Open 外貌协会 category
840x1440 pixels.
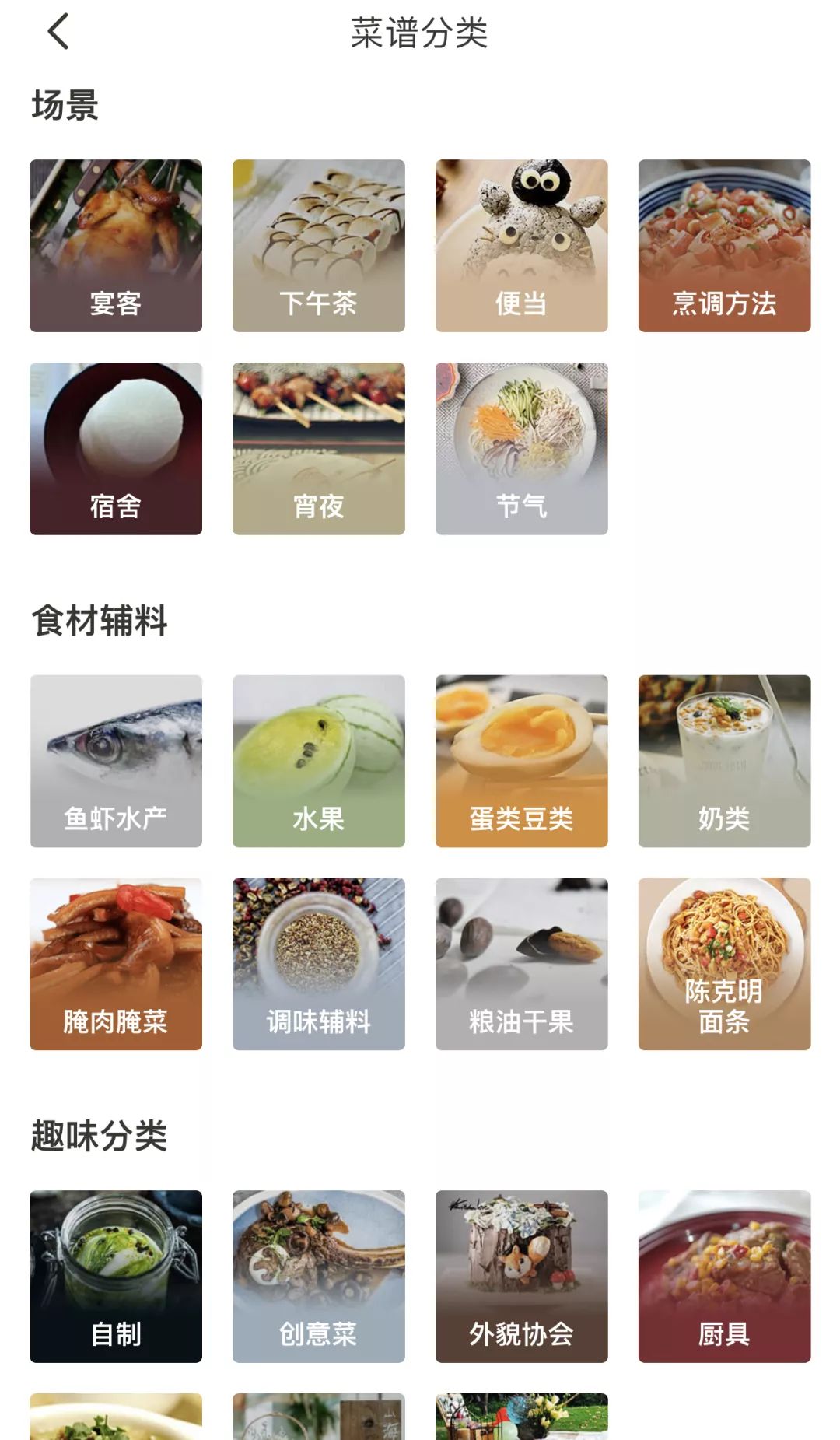pos(522,1277)
